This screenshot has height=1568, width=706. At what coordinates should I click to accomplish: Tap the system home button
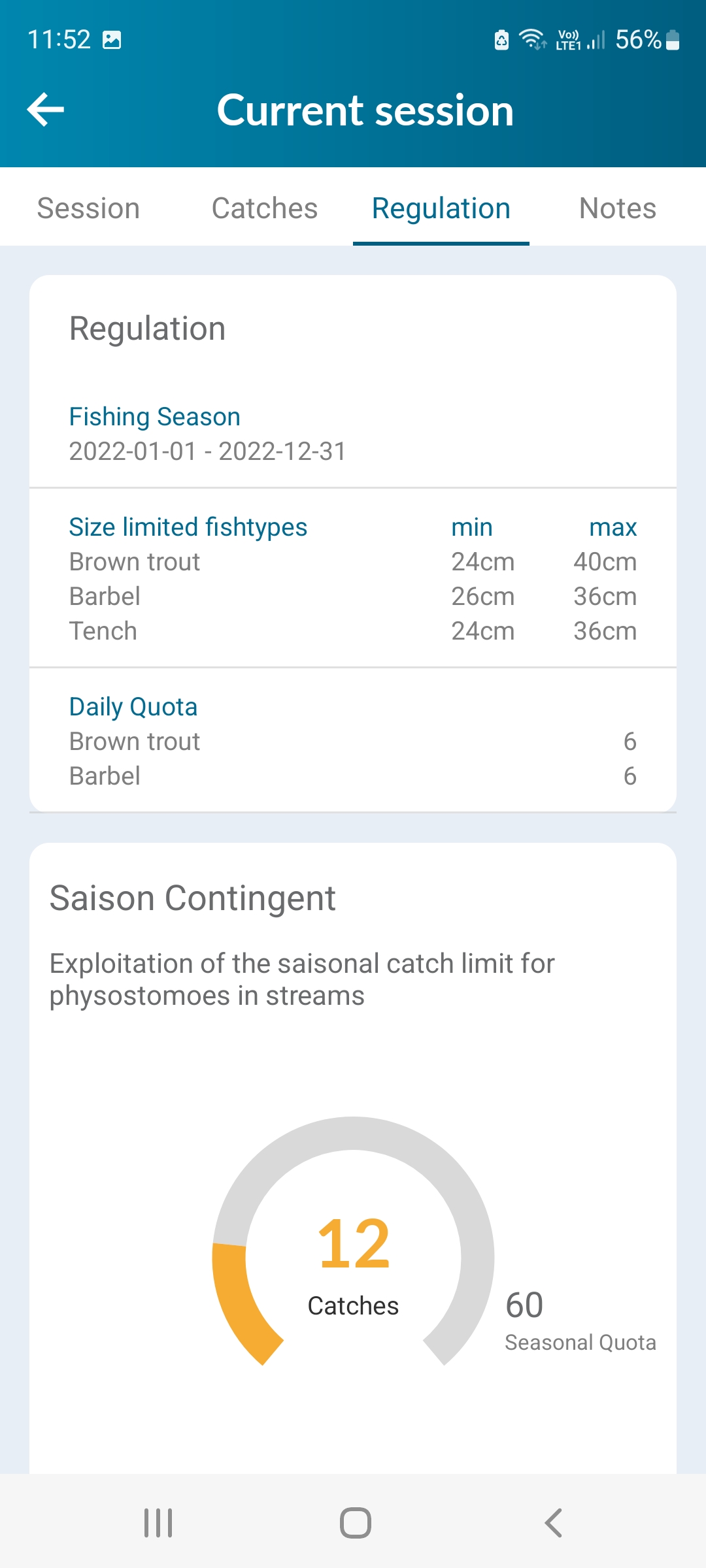pos(356,1523)
